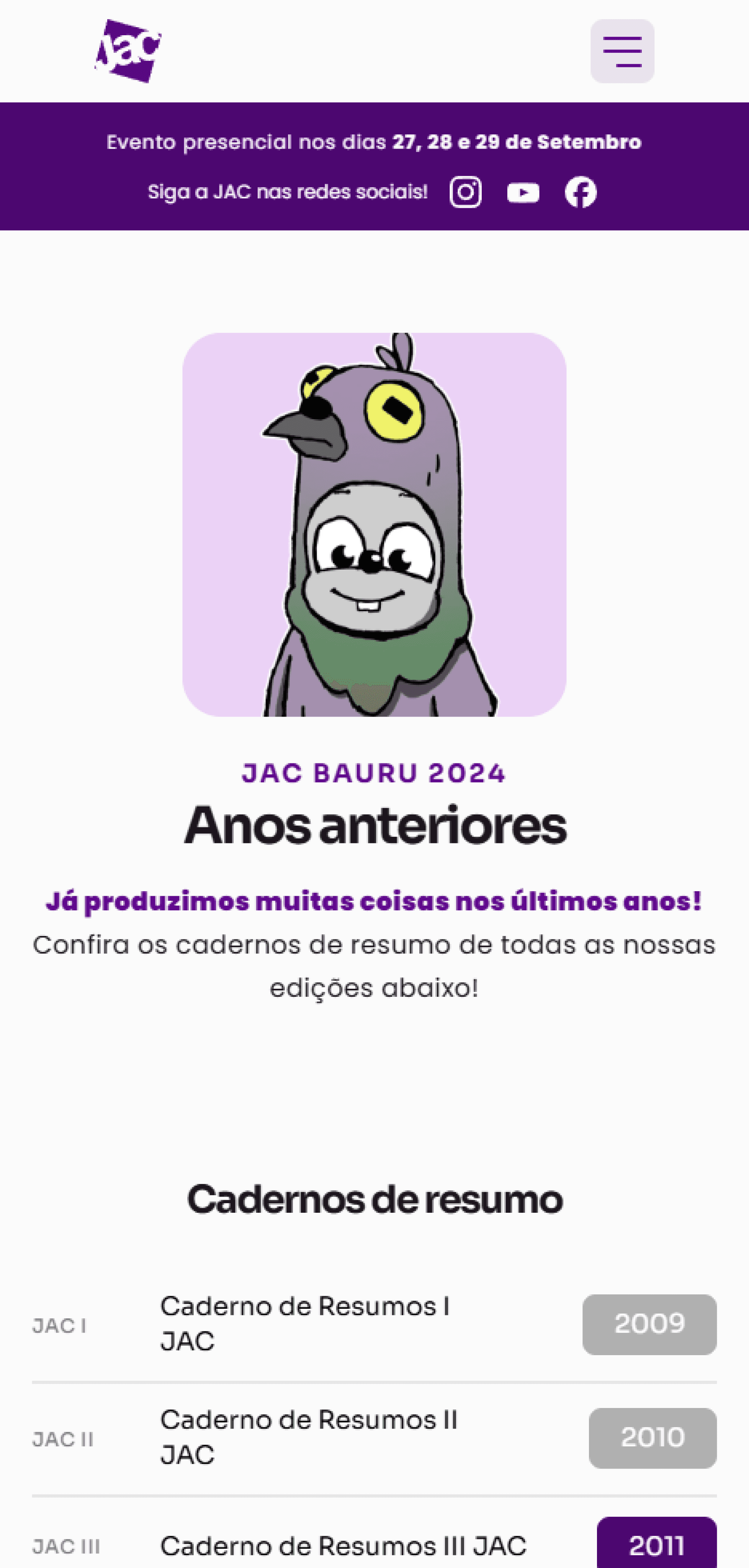Screen dimensions: 749x1568
Task: Visit JAC's Instagram page
Action: click(466, 192)
